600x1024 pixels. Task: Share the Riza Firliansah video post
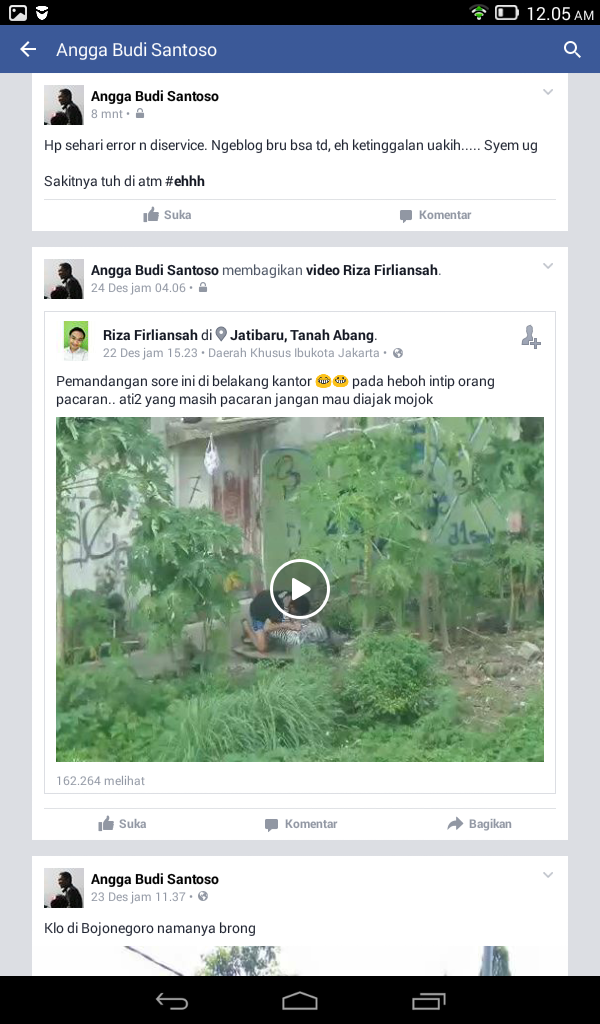pos(479,824)
